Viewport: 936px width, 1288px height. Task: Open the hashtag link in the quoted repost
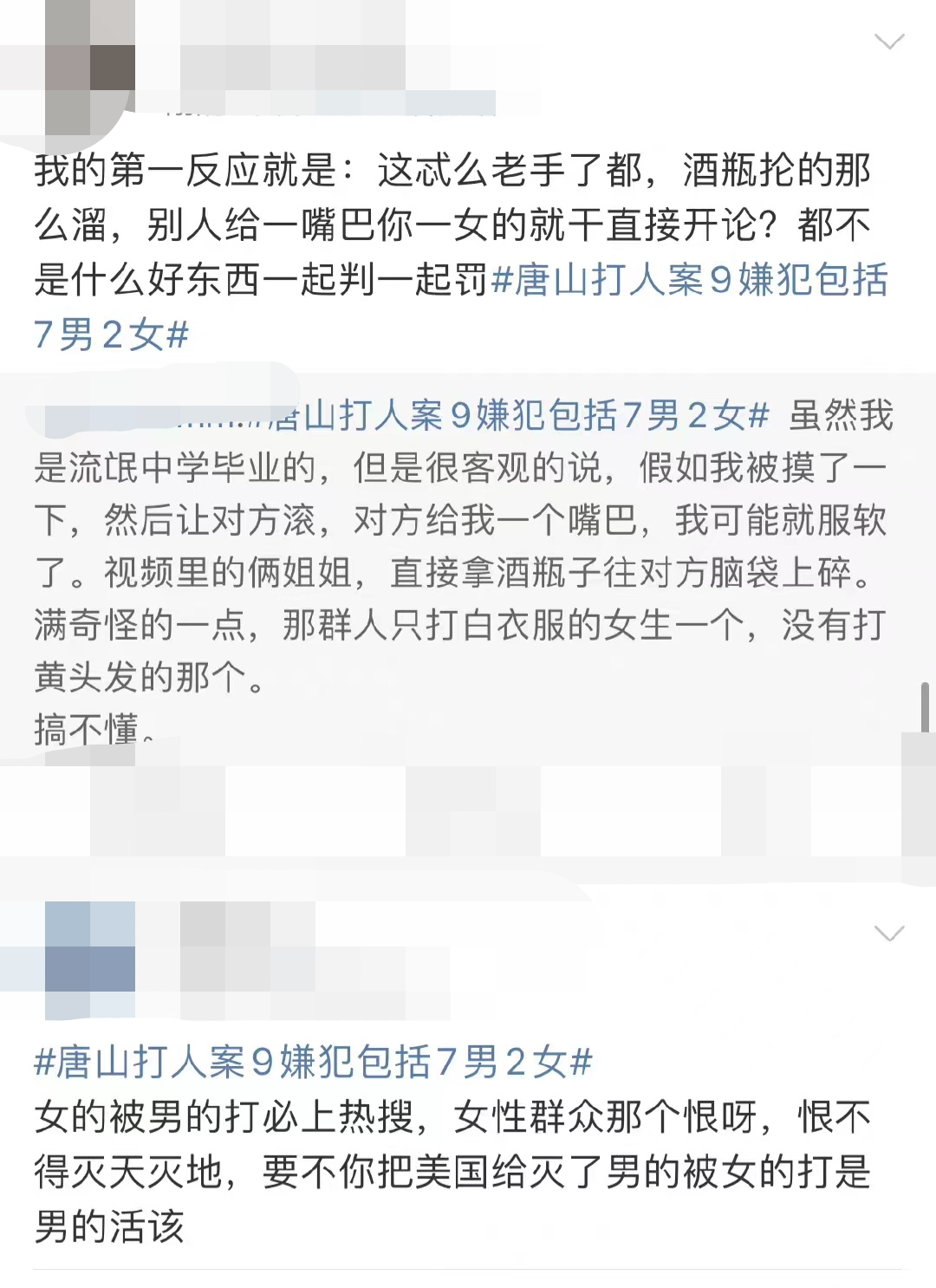pyautogui.click(x=520, y=416)
